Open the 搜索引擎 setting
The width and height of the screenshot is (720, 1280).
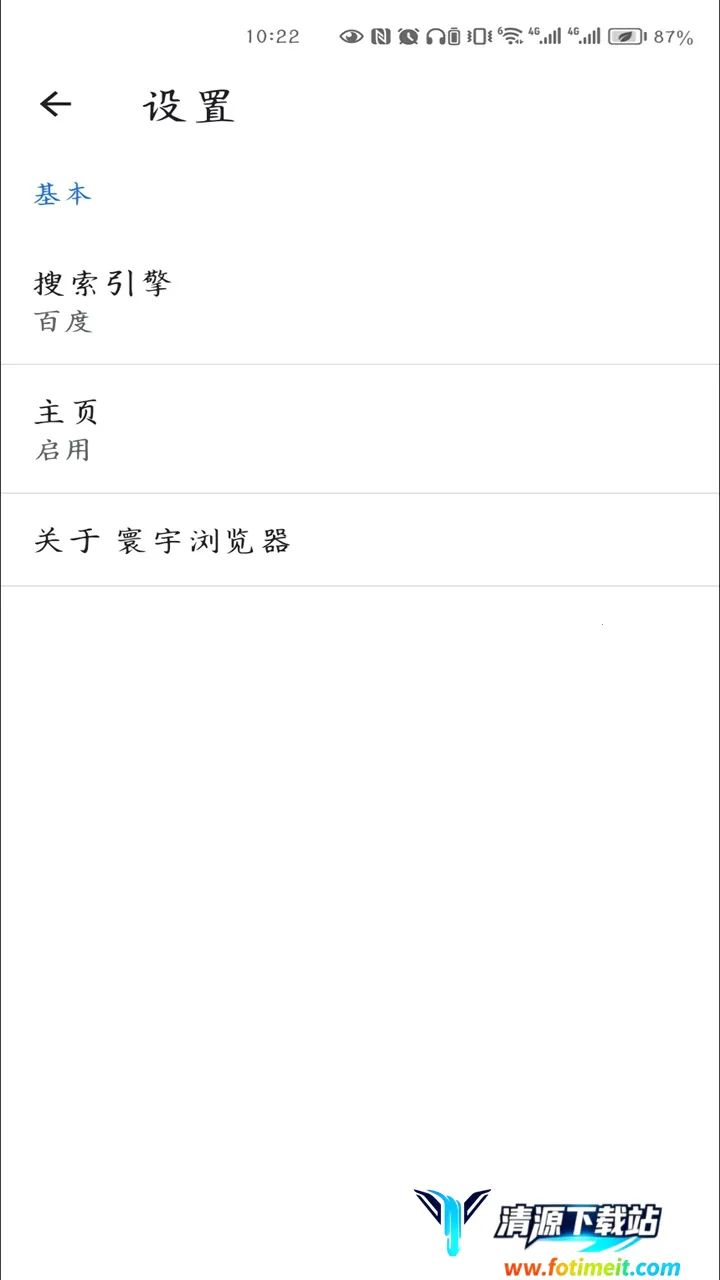click(360, 300)
